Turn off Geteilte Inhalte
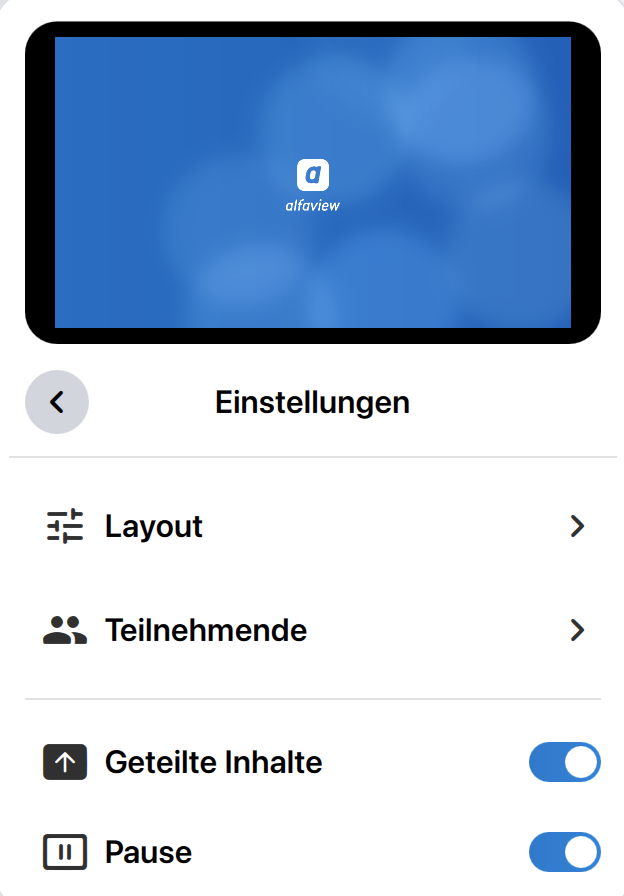Viewport: 624px width, 896px height. pos(564,762)
